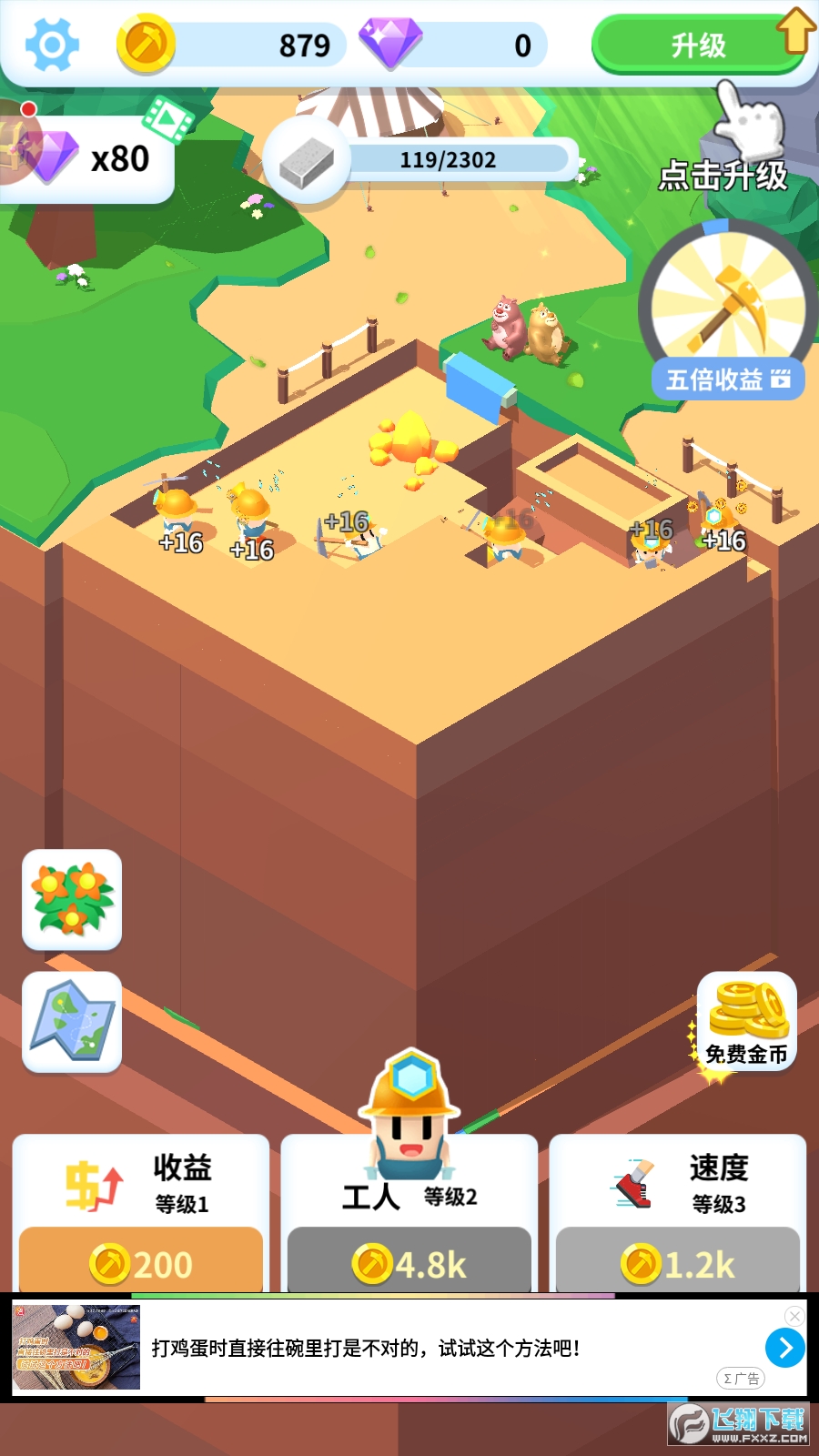Viewport: 819px width, 1456px height.
Task: Upgrade 收益 earnings for 200 coins
Action: [x=141, y=1263]
